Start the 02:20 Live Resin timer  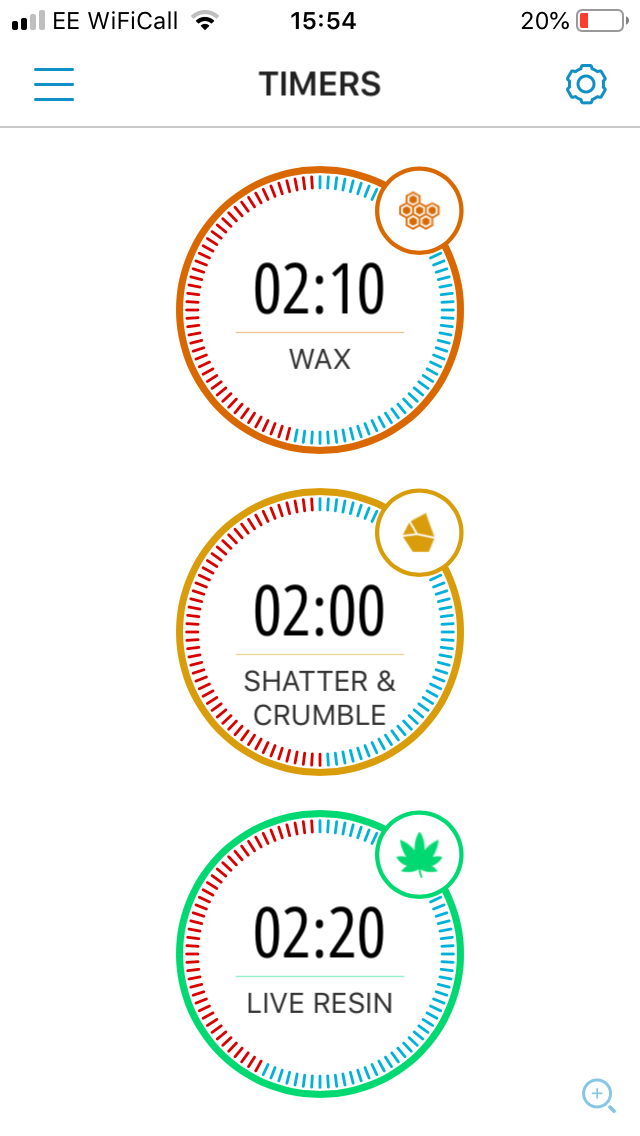click(320, 954)
